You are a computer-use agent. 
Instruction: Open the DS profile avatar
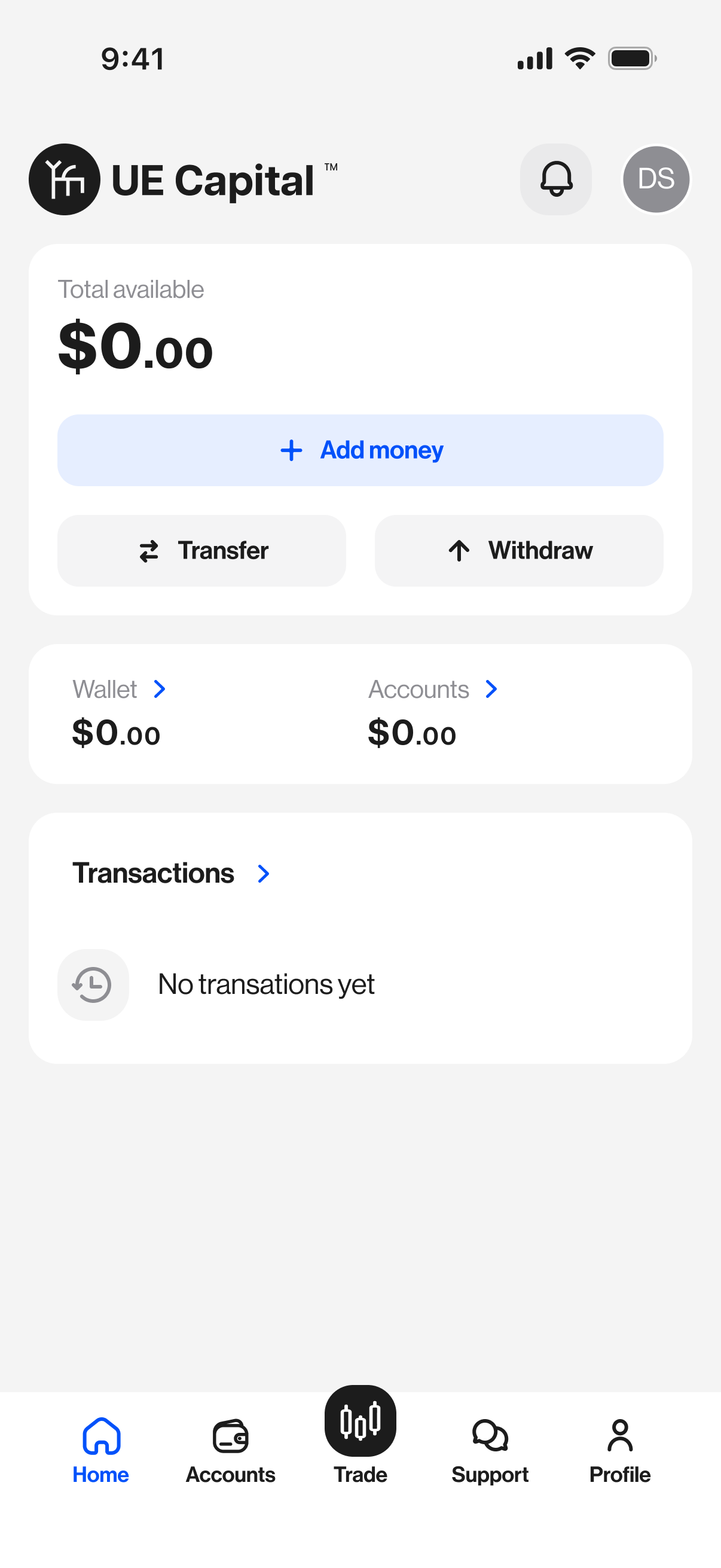click(655, 179)
